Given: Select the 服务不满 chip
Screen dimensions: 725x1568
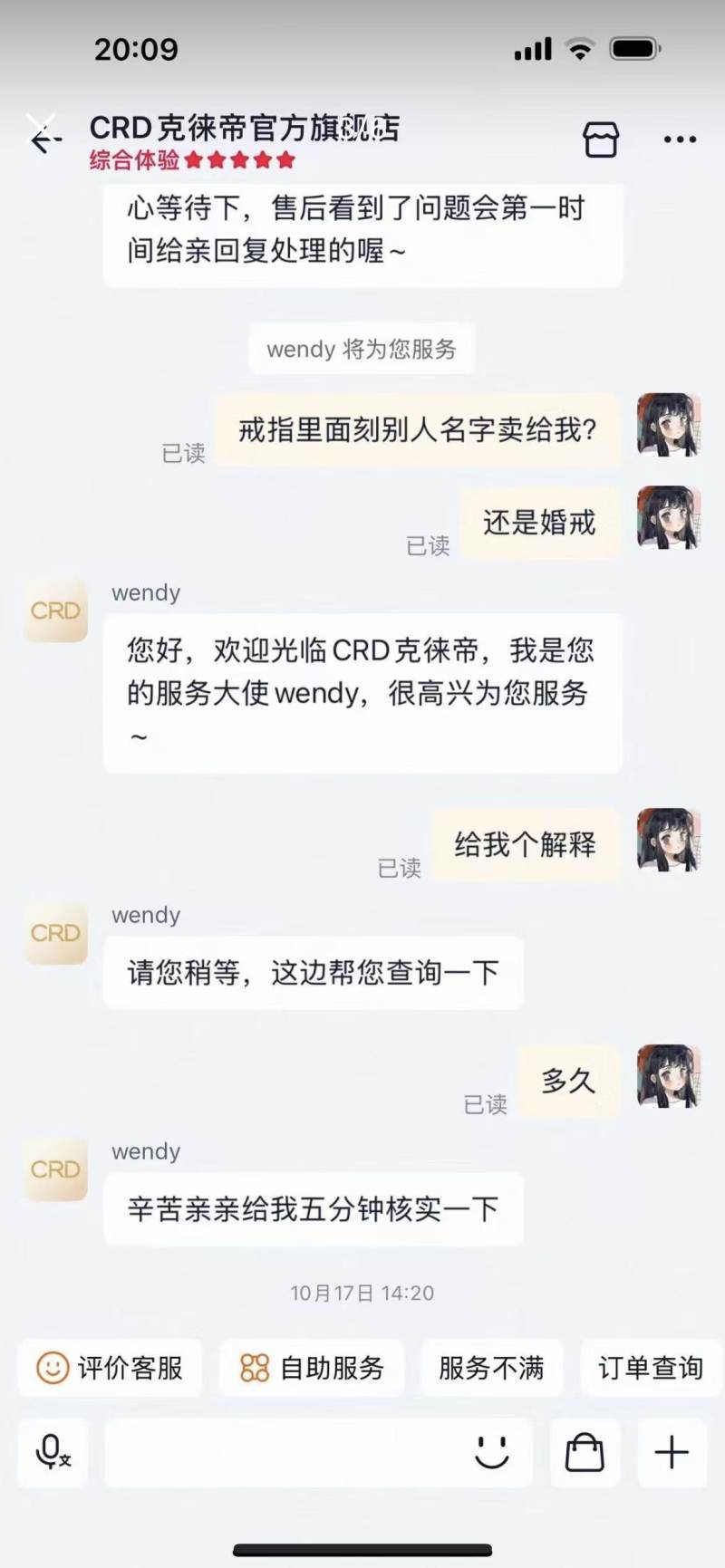Looking at the screenshot, I should click(491, 1367).
